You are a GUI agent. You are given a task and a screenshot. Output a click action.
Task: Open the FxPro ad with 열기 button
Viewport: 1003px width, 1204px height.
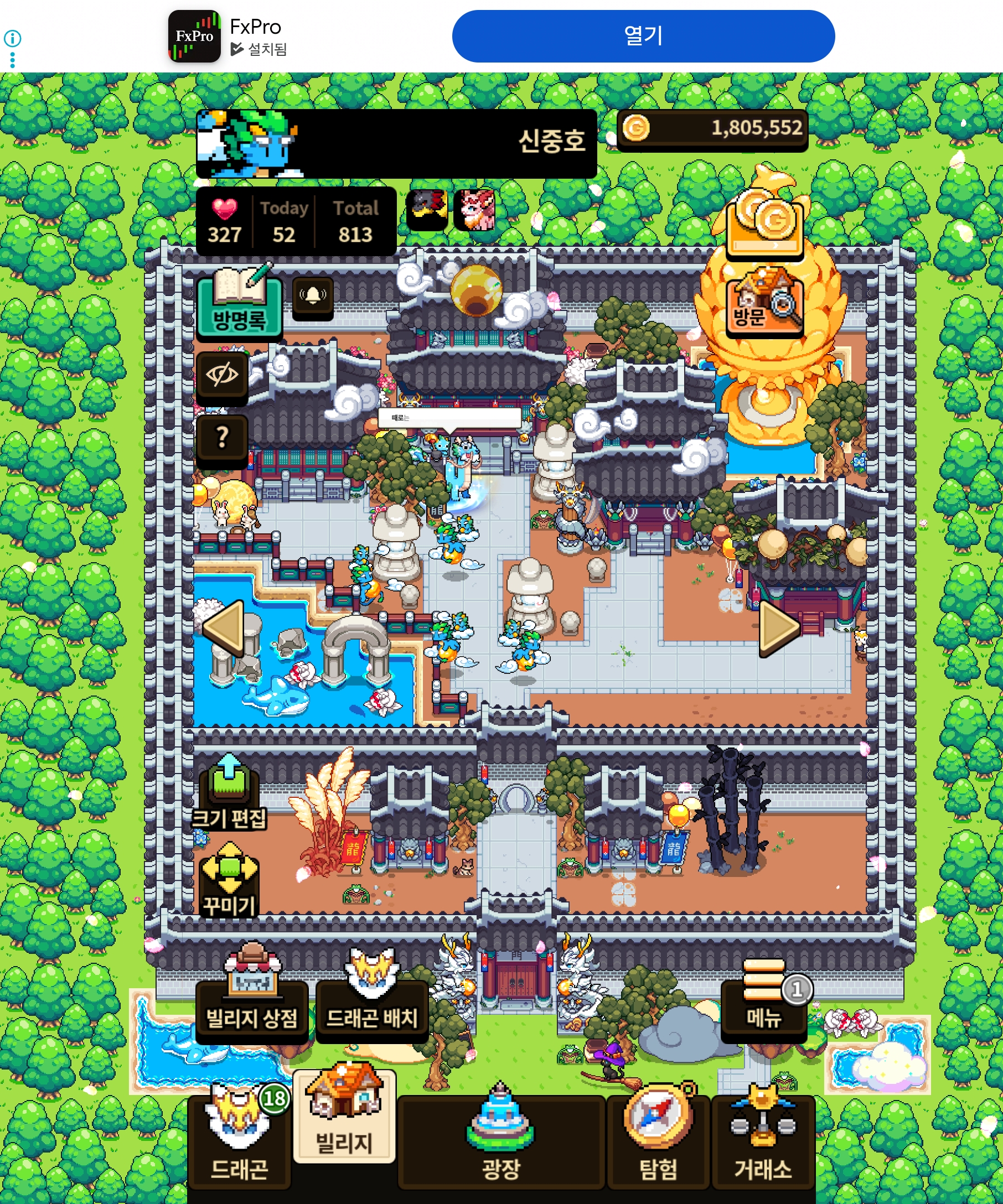pos(643,36)
